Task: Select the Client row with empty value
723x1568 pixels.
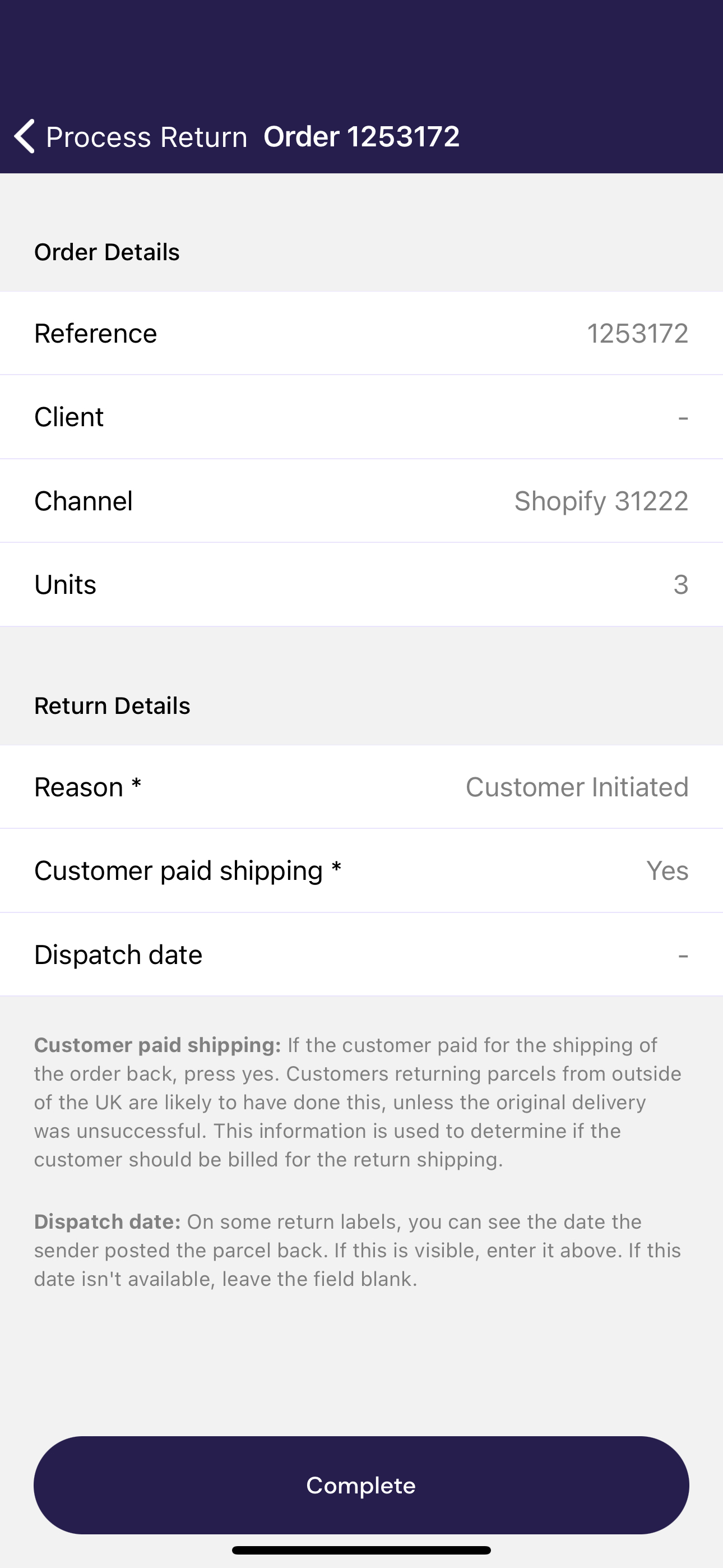Action: pos(361,416)
